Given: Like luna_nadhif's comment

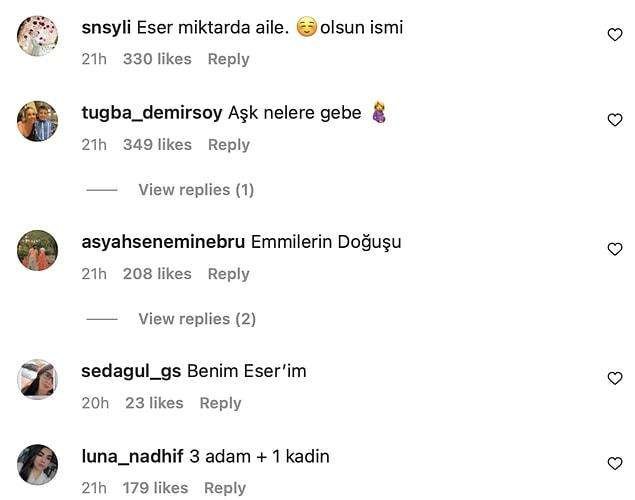Looking at the screenshot, I should tap(615, 463).
